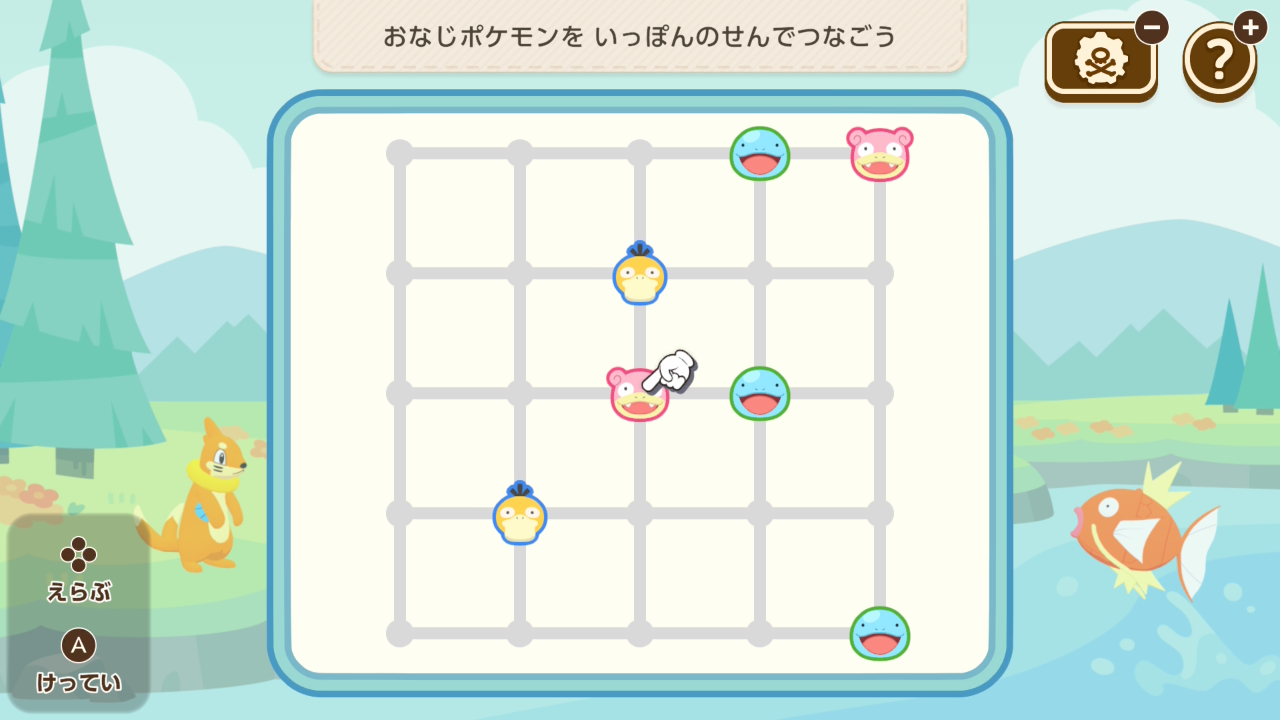Choose the Wooper beside the hand-cursor Slowpoke
Image resolution: width=1280 pixels, height=720 pixels.
click(x=760, y=394)
